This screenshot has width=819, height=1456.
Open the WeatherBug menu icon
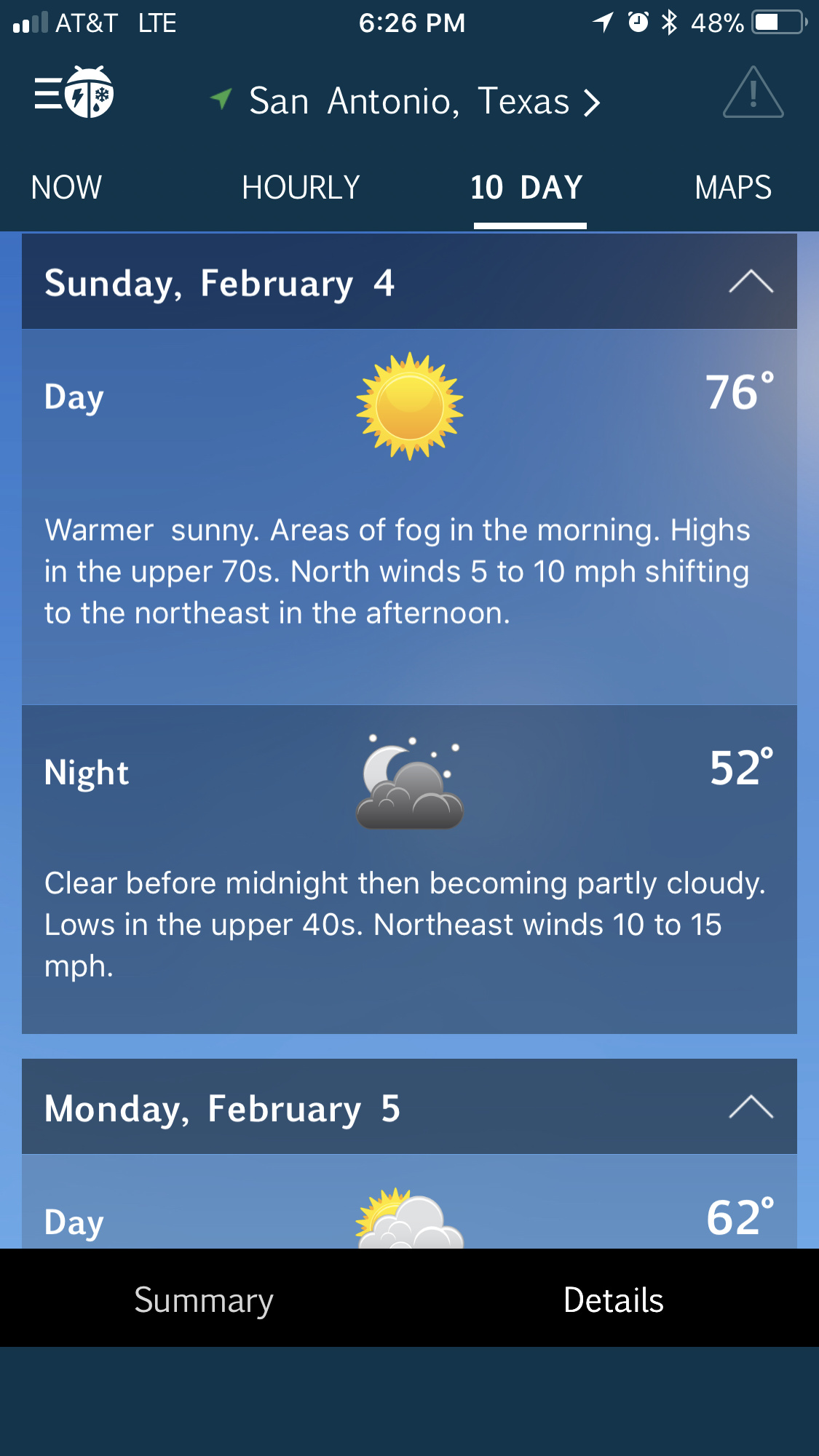click(74, 92)
